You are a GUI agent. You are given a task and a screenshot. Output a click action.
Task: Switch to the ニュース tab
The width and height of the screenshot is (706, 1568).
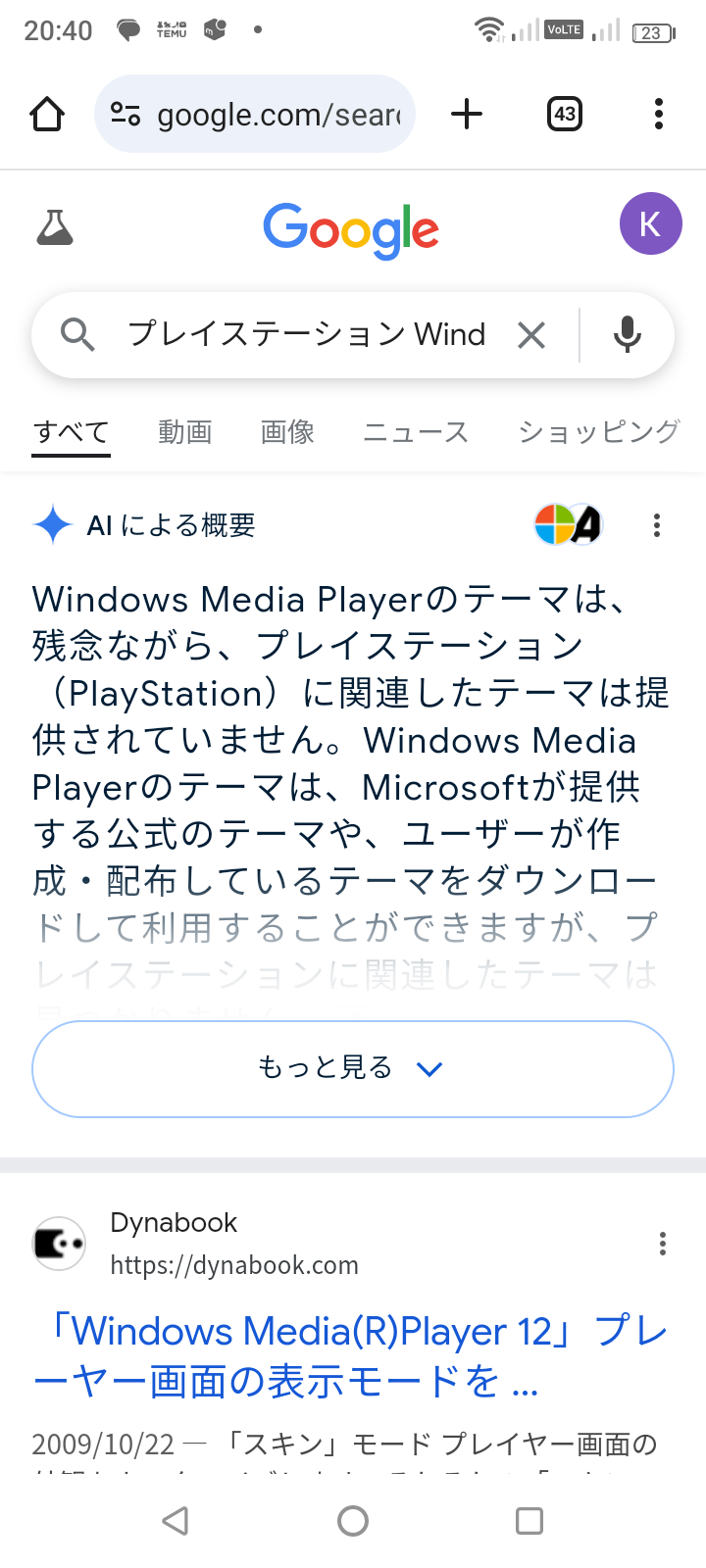coord(416,432)
